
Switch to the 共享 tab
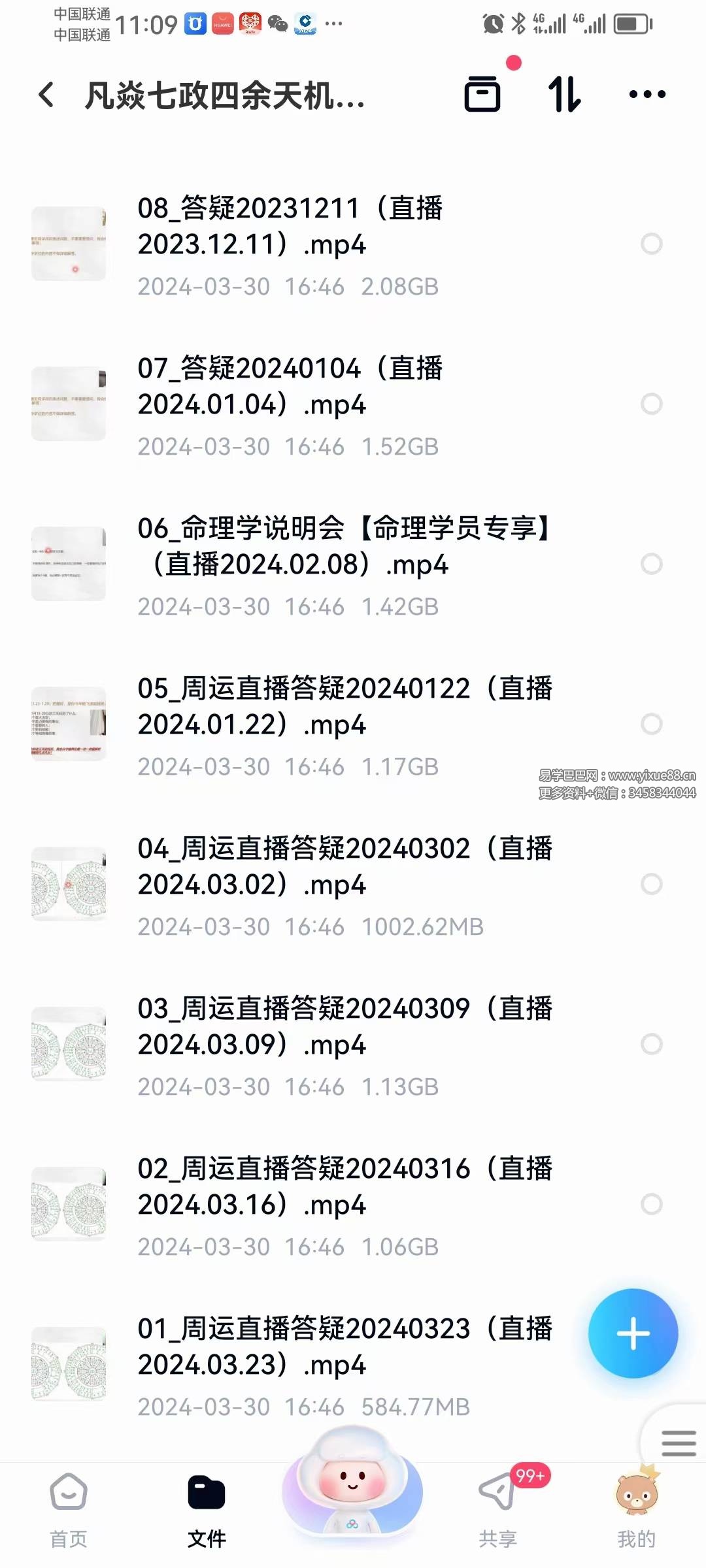tap(498, 1511)
